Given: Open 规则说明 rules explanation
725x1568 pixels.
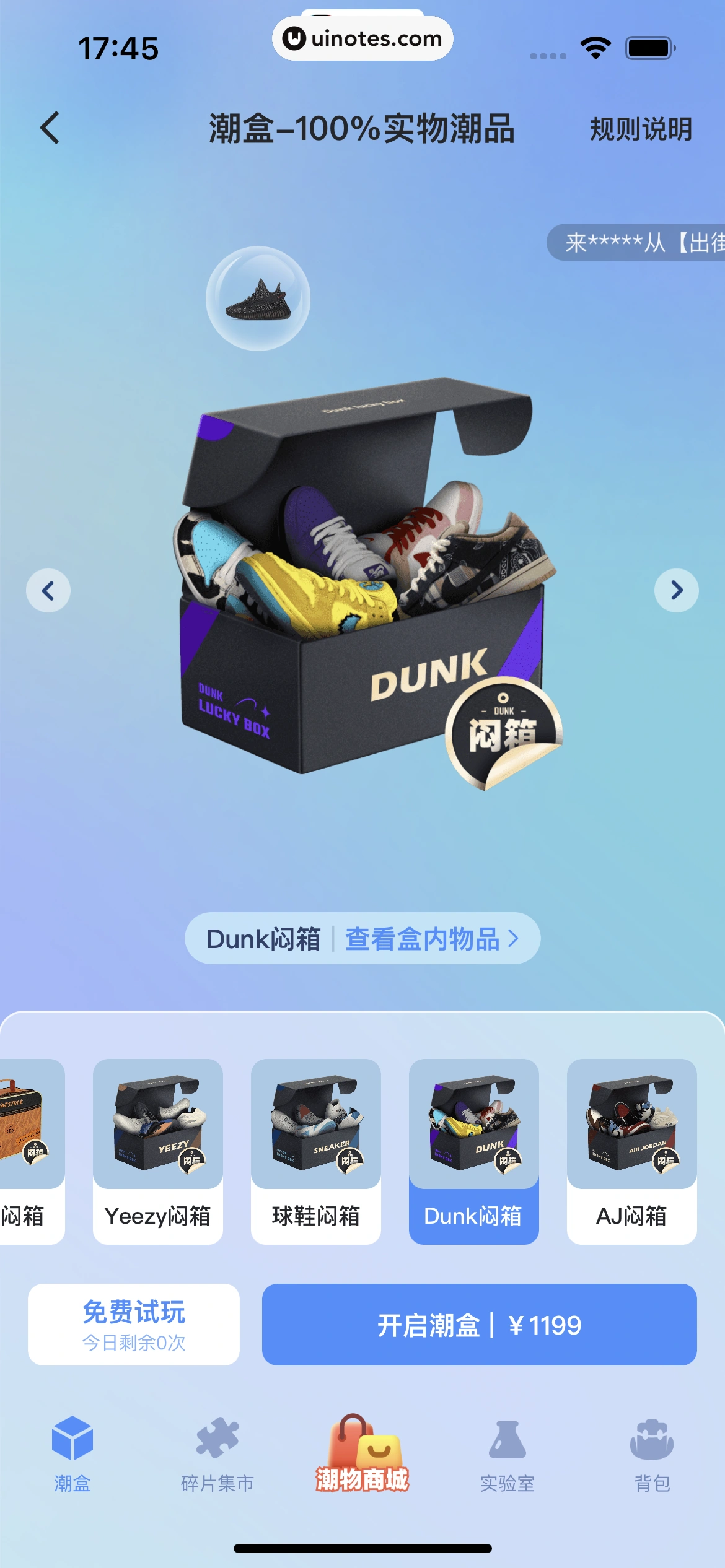Looking at the screenshot, I should [x=640, y=129].
